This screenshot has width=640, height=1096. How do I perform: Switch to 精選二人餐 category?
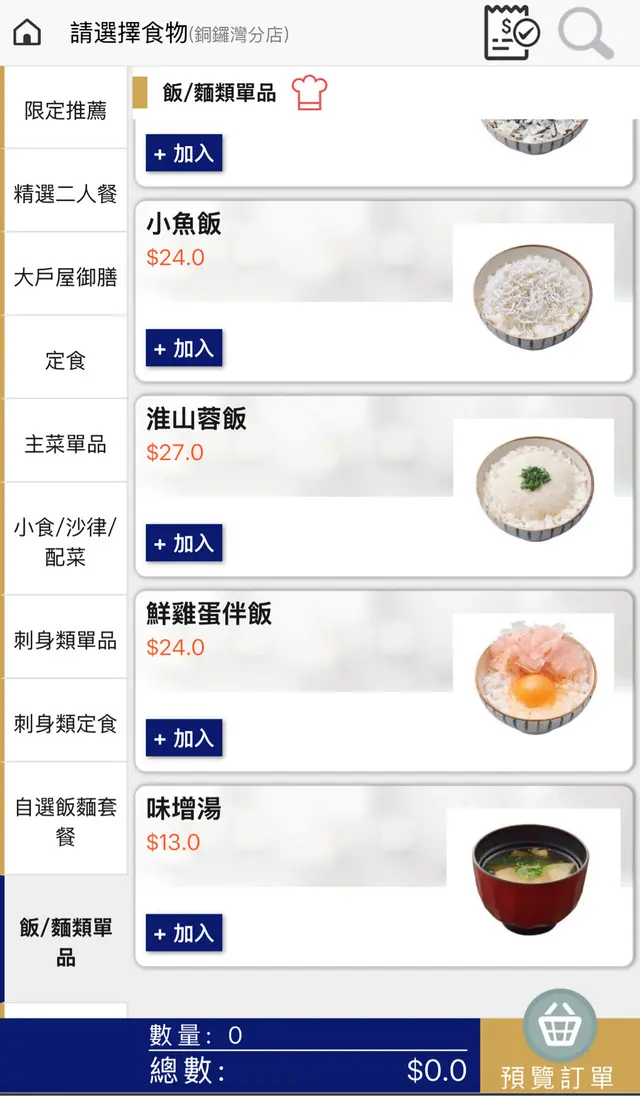coord(66,193)
